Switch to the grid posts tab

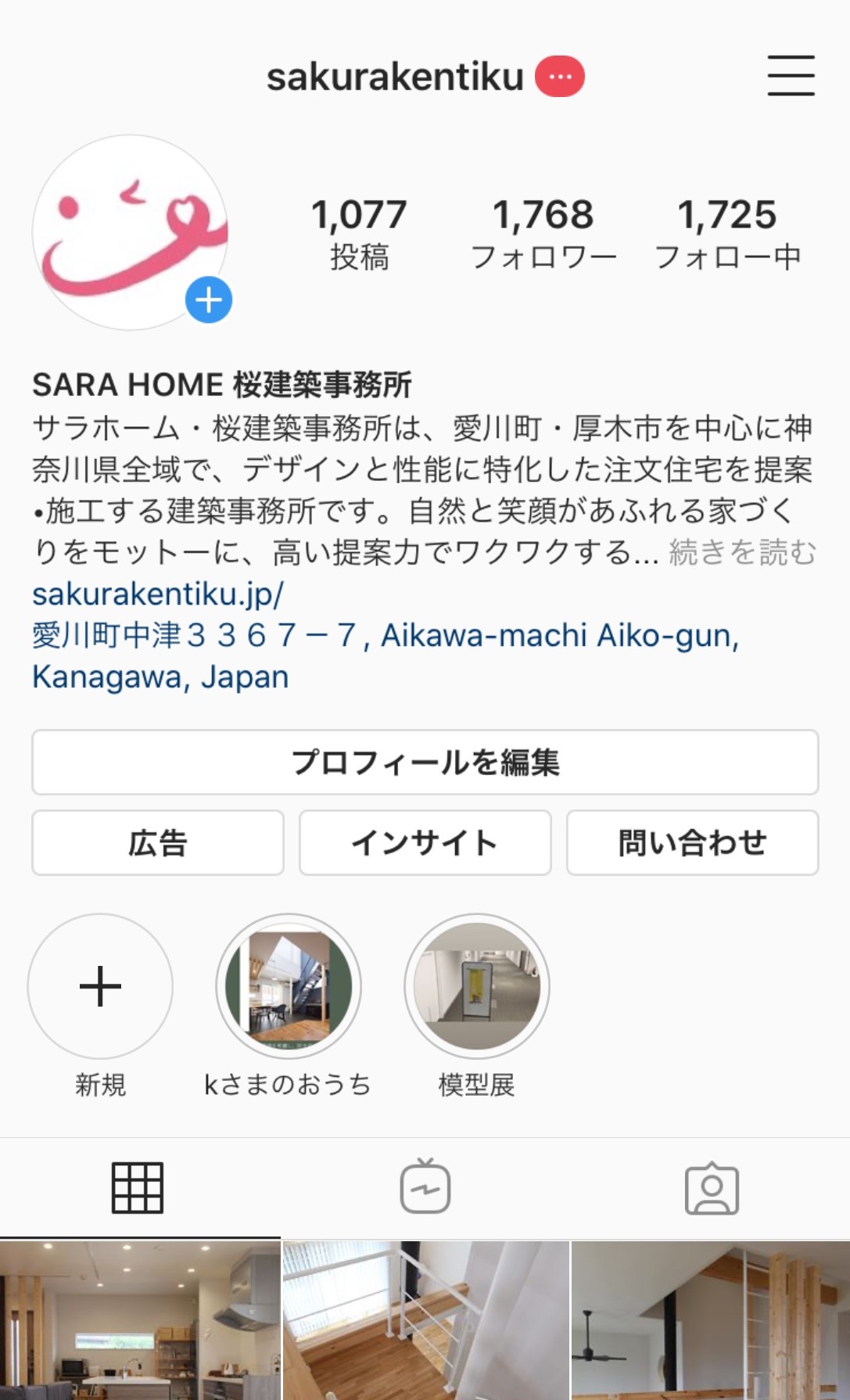pyautogui.click(x=138, y=1187)
